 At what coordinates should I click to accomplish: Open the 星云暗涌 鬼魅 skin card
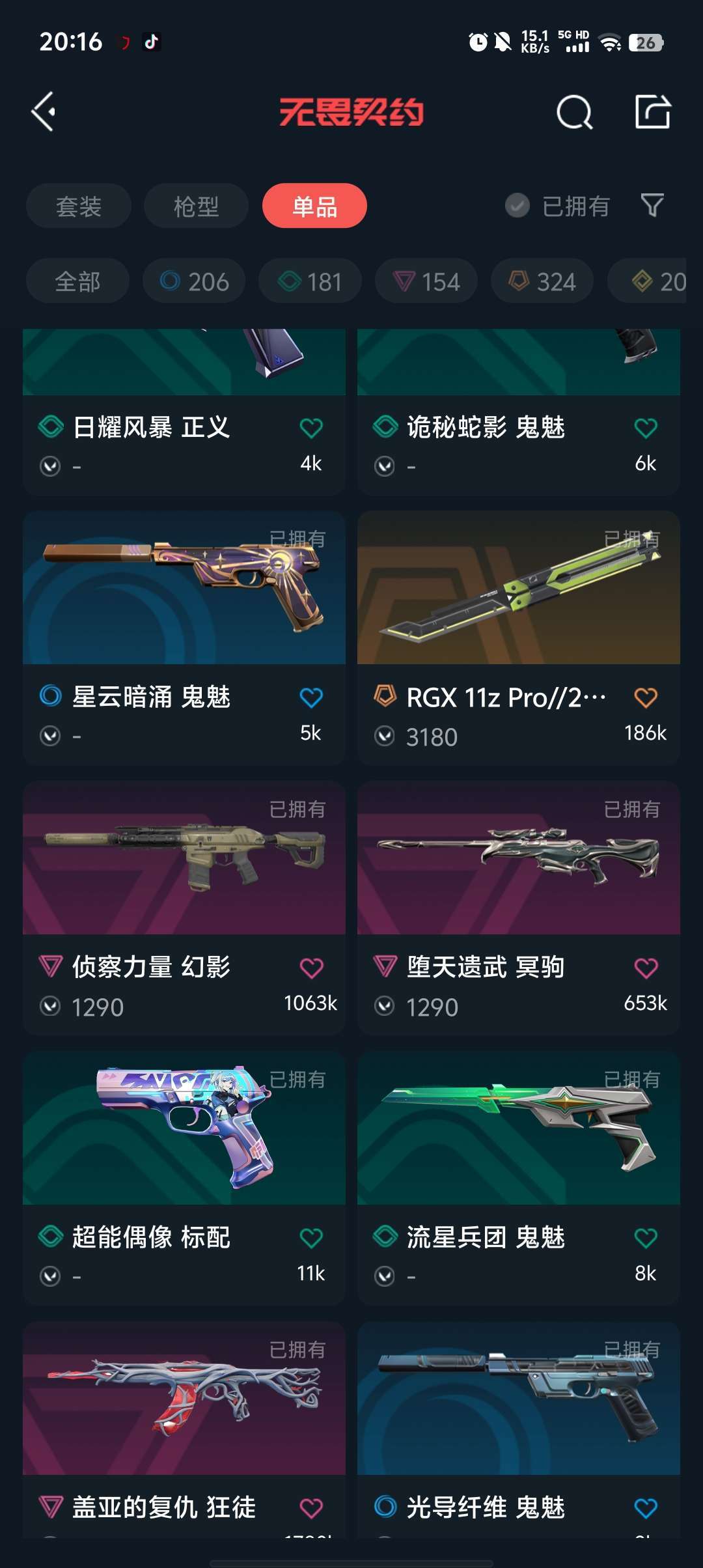184,638
